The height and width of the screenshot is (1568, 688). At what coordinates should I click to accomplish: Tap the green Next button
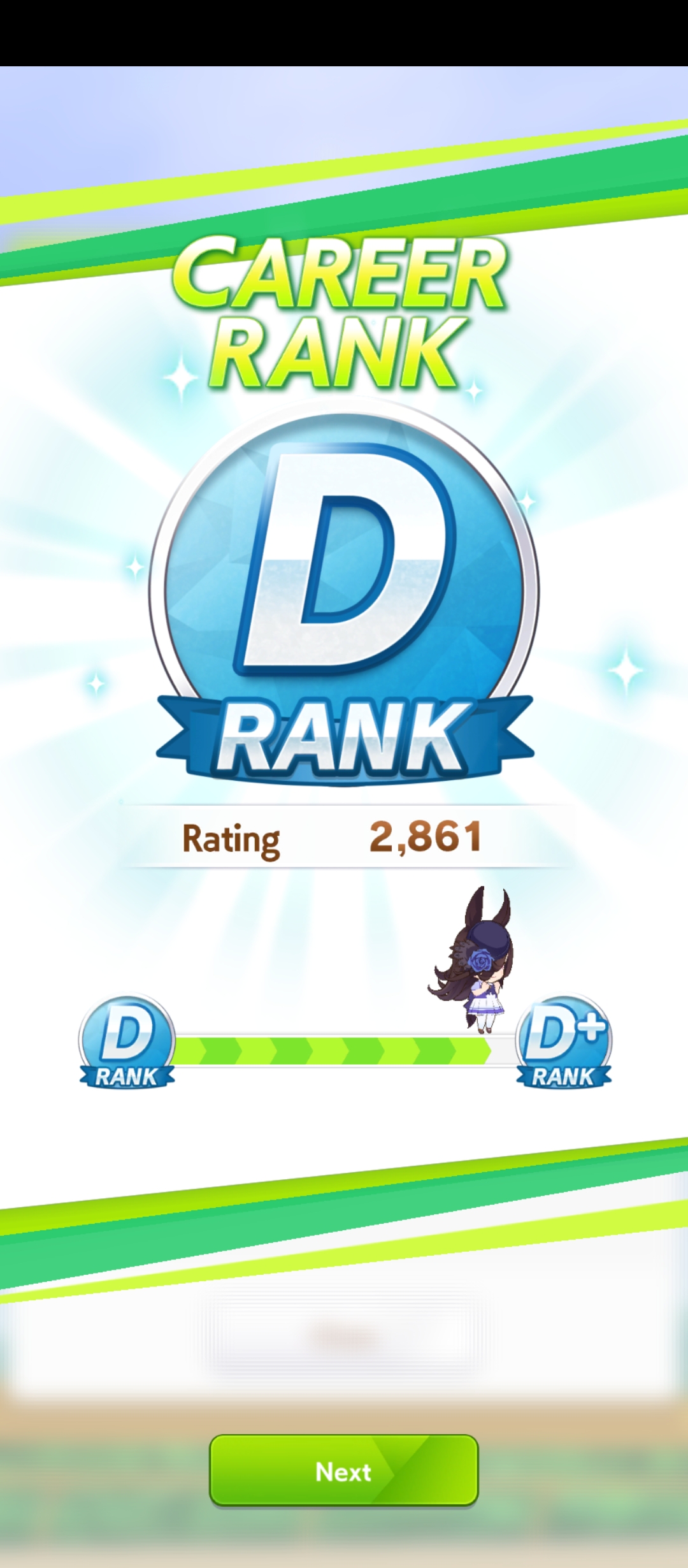tap(344, 1471)
